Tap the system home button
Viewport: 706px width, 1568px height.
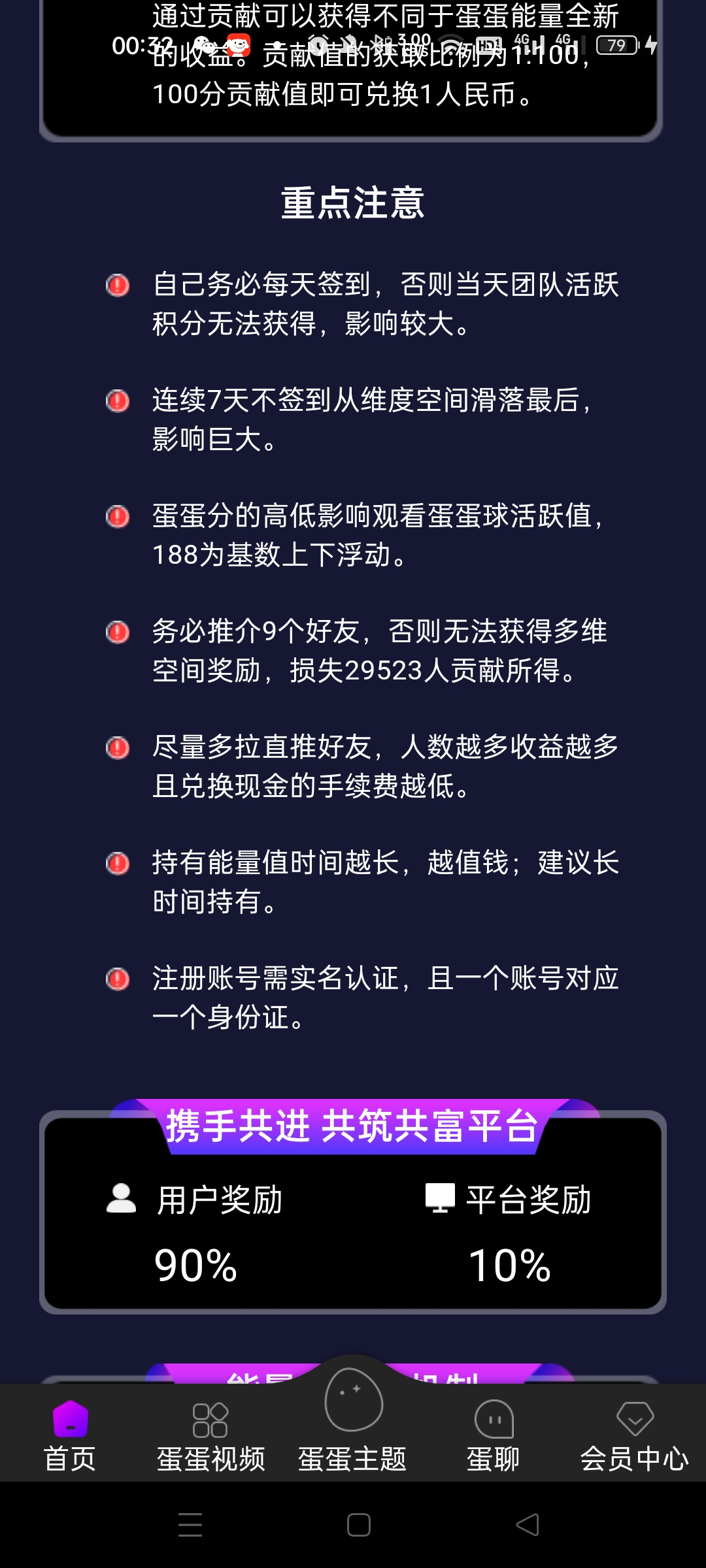(358, 1525)
